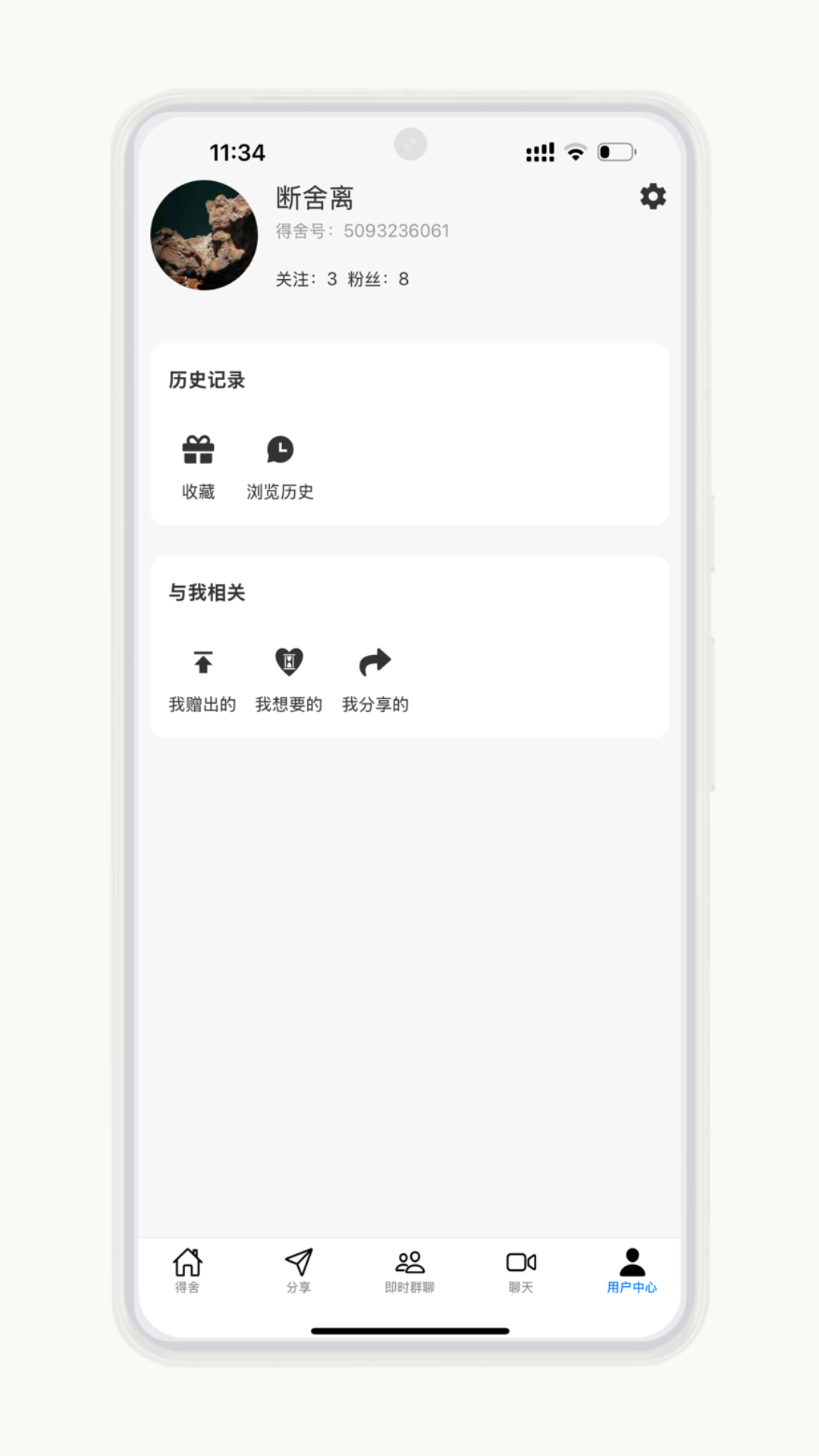Viewport: 819px width, 1456px height.
Task: View 我赠出的 items
Action: (202, 679)
